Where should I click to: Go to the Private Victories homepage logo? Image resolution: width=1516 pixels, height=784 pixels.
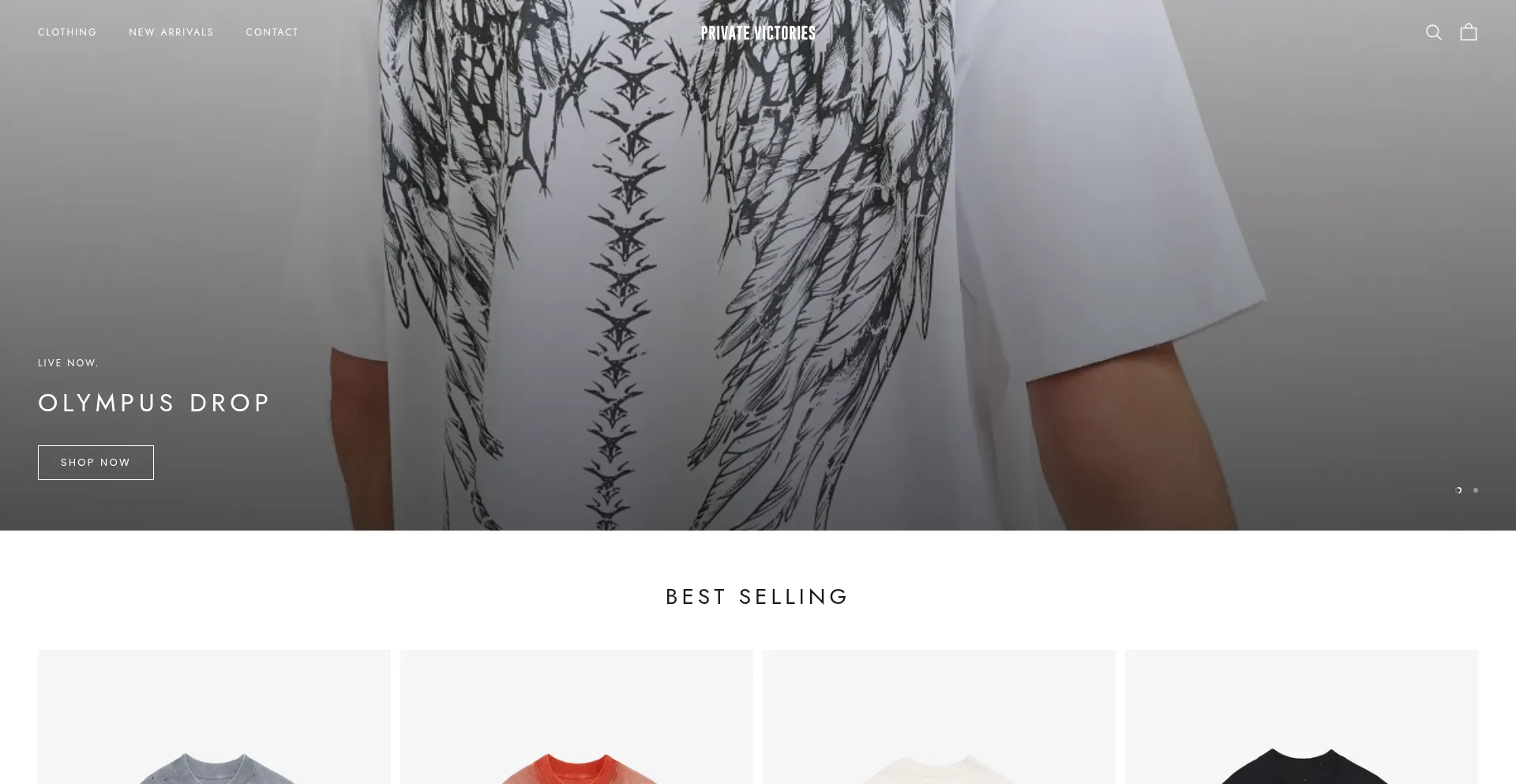[758, 33]
